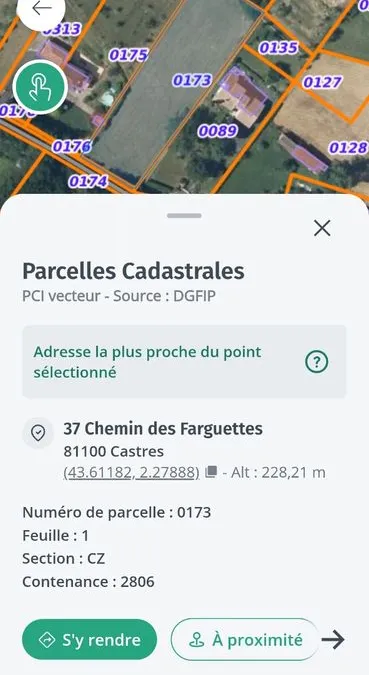Open the help icon for nearest address
Screen dimensions: 369x675
316,362
